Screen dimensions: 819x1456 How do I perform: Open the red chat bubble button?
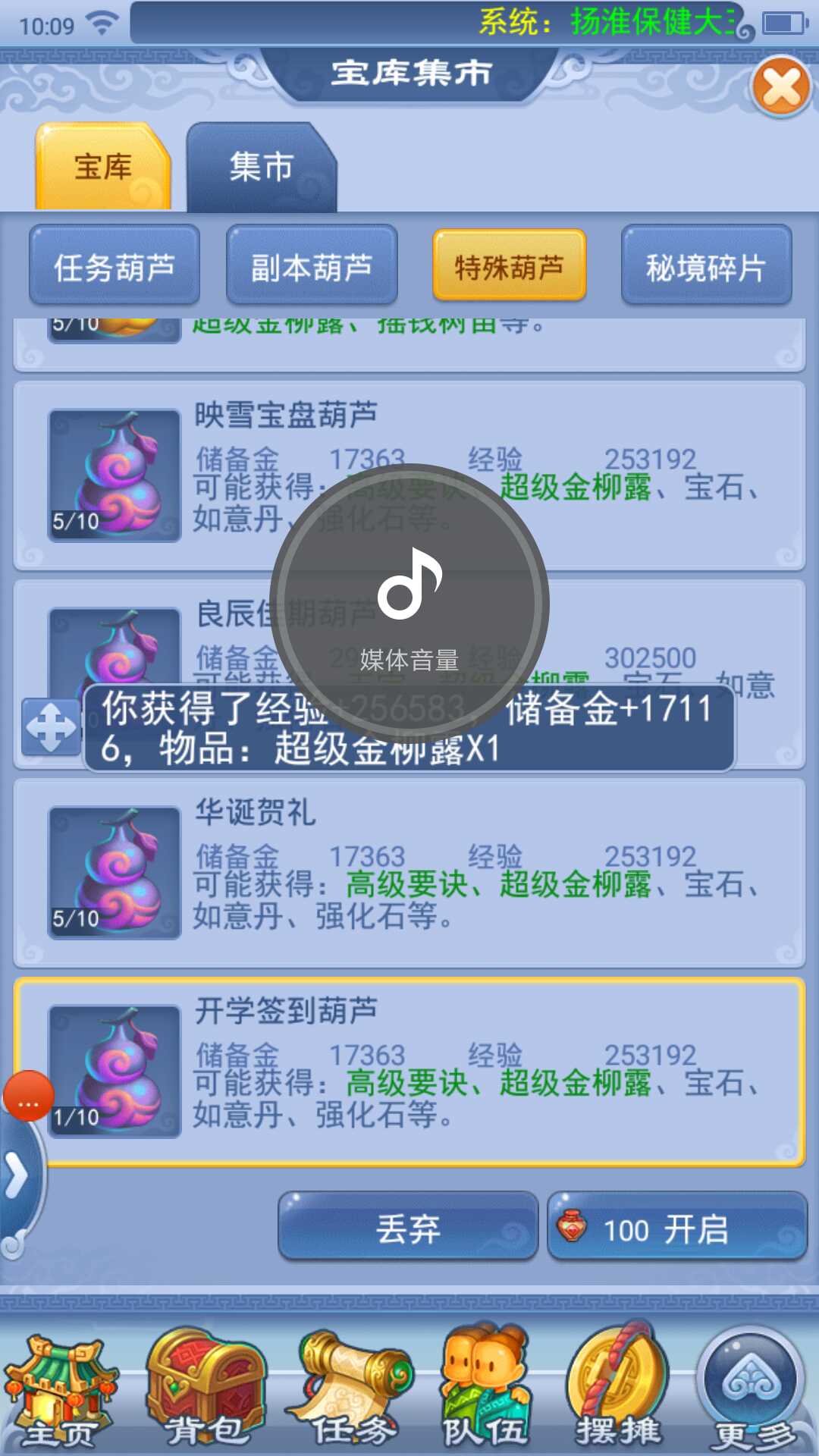click(x=28, y=1096)
